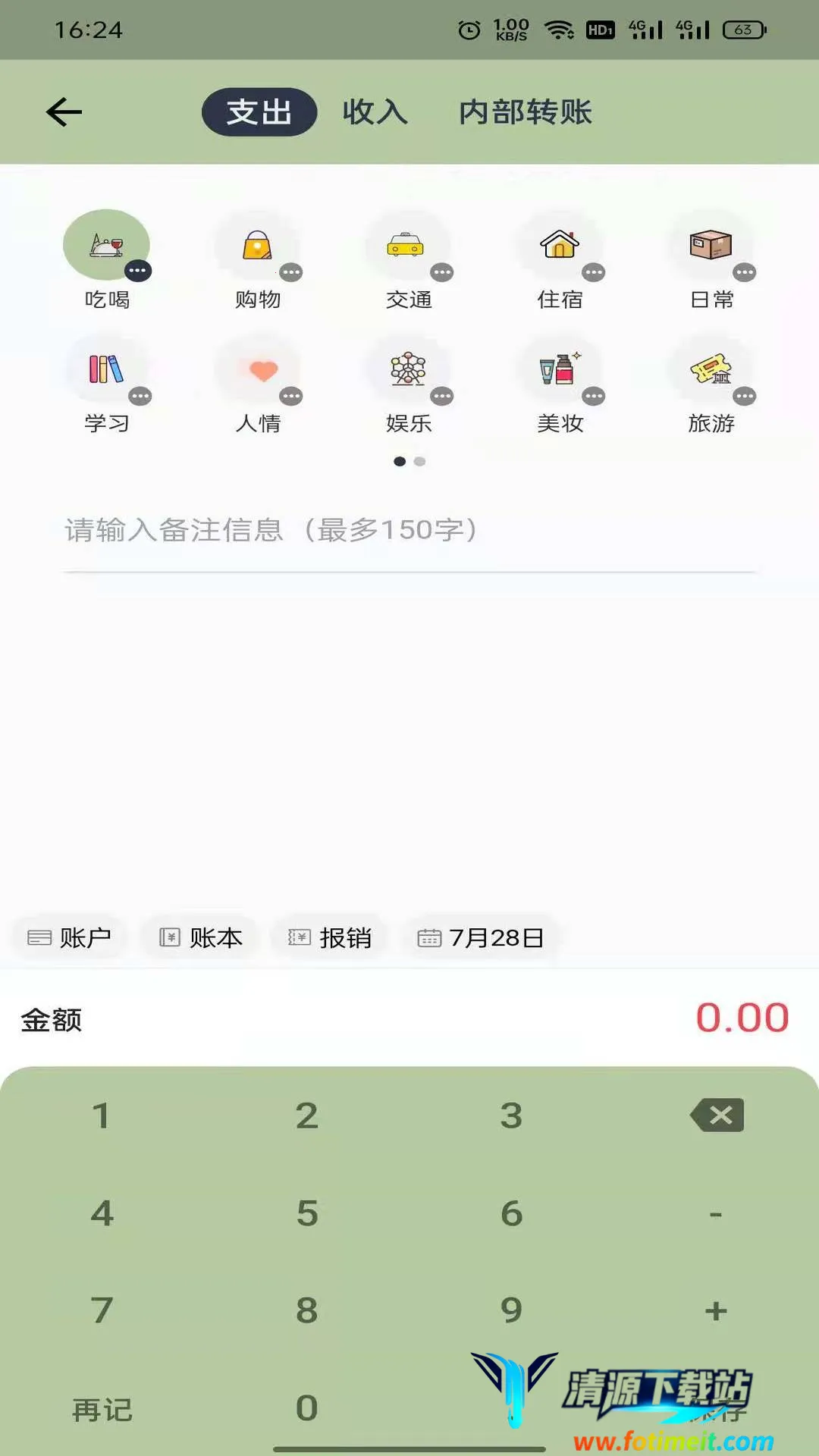
Task: Tap the 报销 reimbursement chip
Action: pos(330,938)
